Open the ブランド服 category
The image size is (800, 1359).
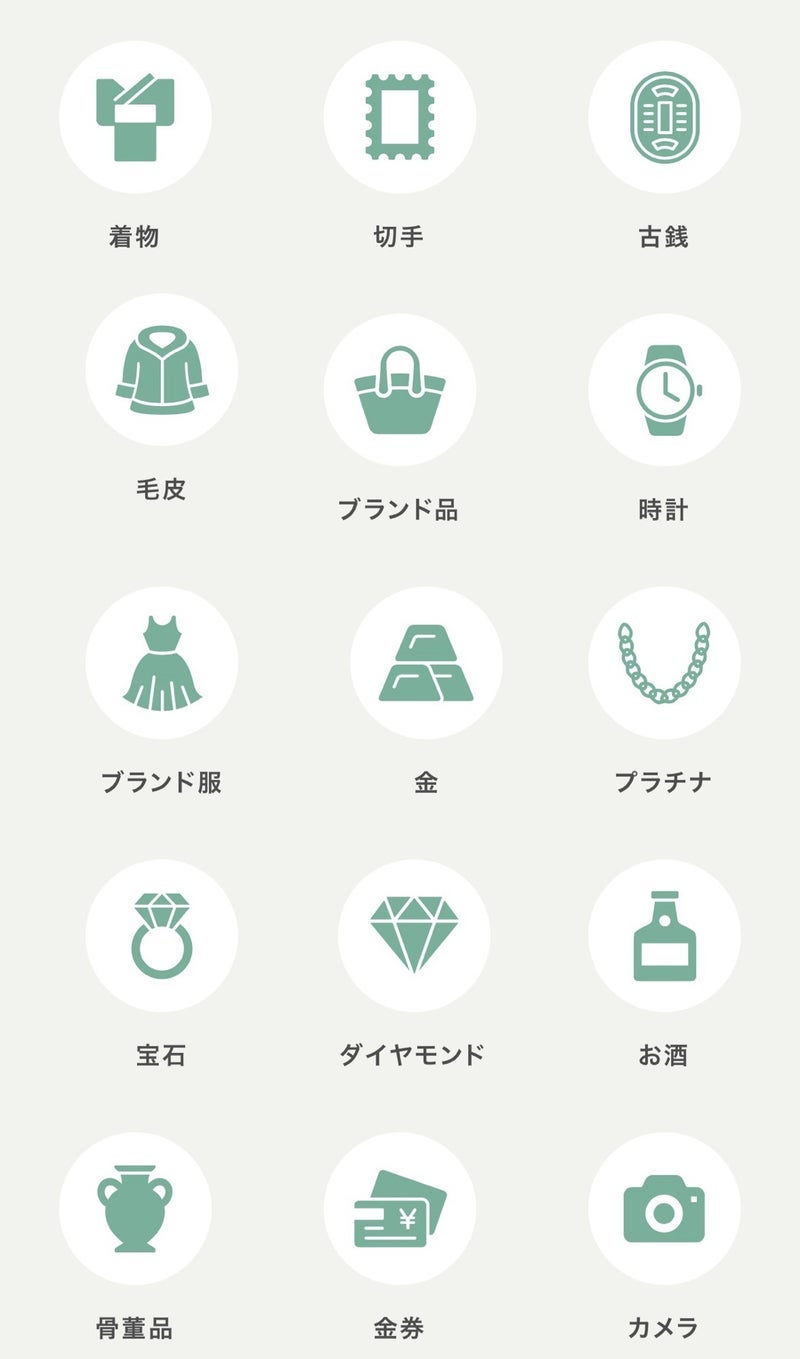tap(162, 662)
